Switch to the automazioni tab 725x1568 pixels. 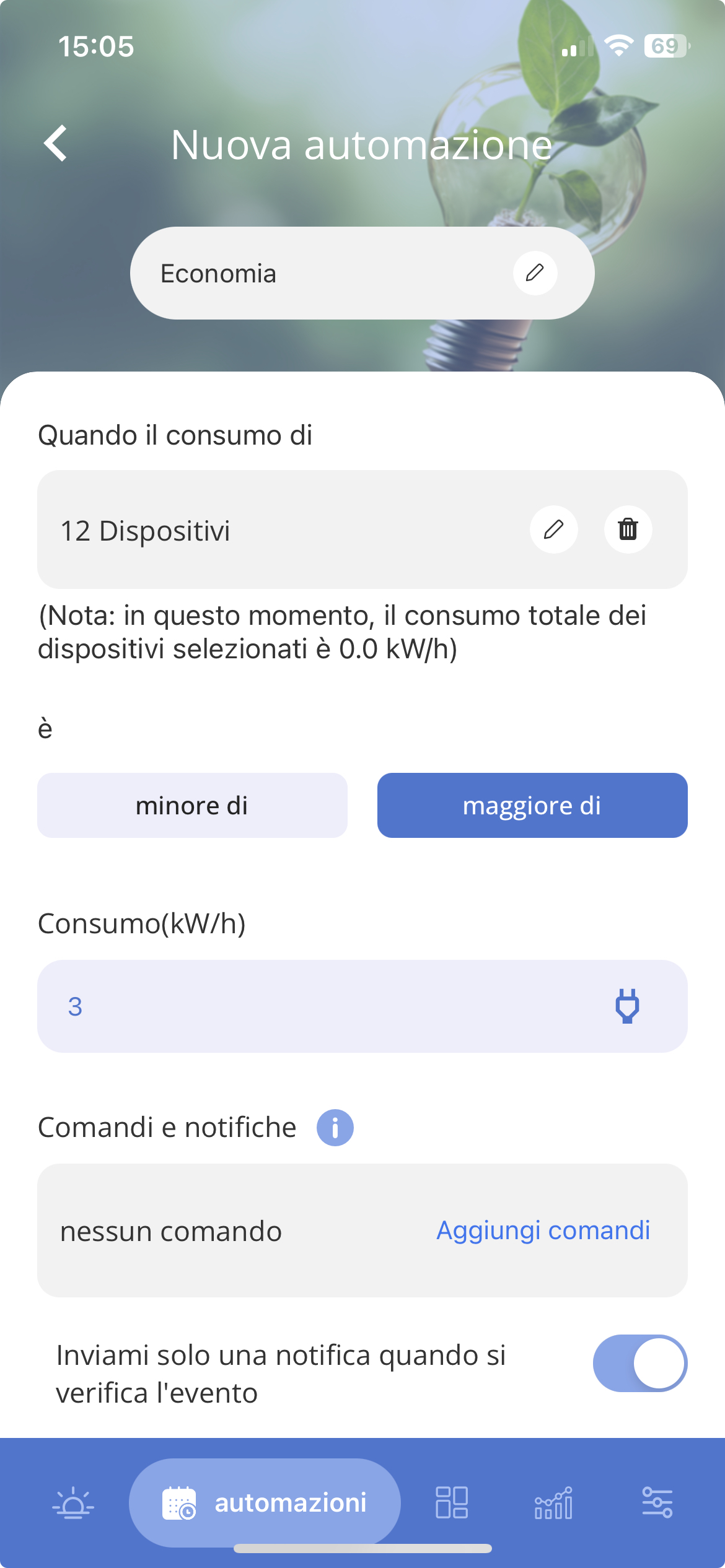(265, 1503)
